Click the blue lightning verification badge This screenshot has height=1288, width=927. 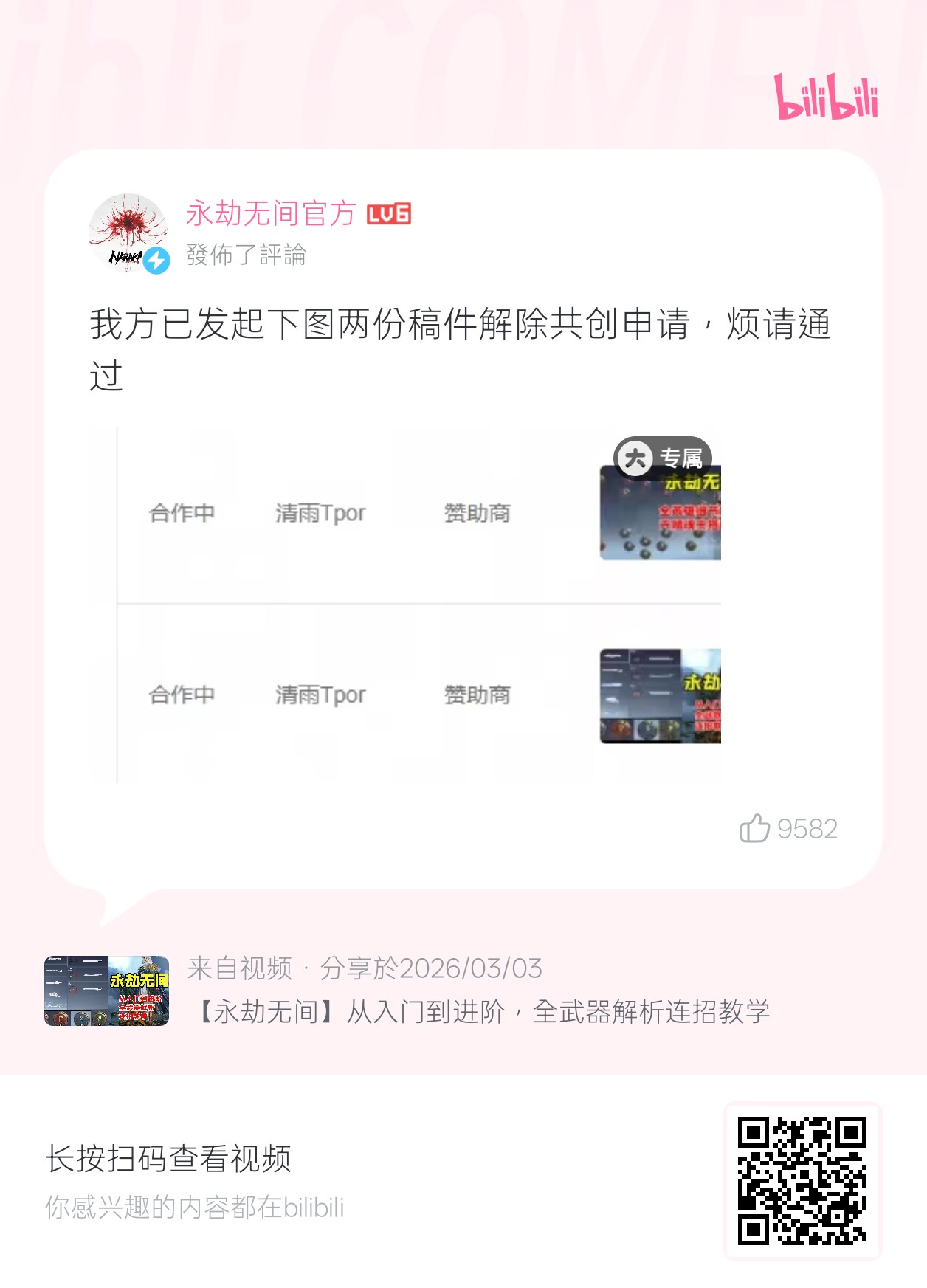[x=157, y=259]
